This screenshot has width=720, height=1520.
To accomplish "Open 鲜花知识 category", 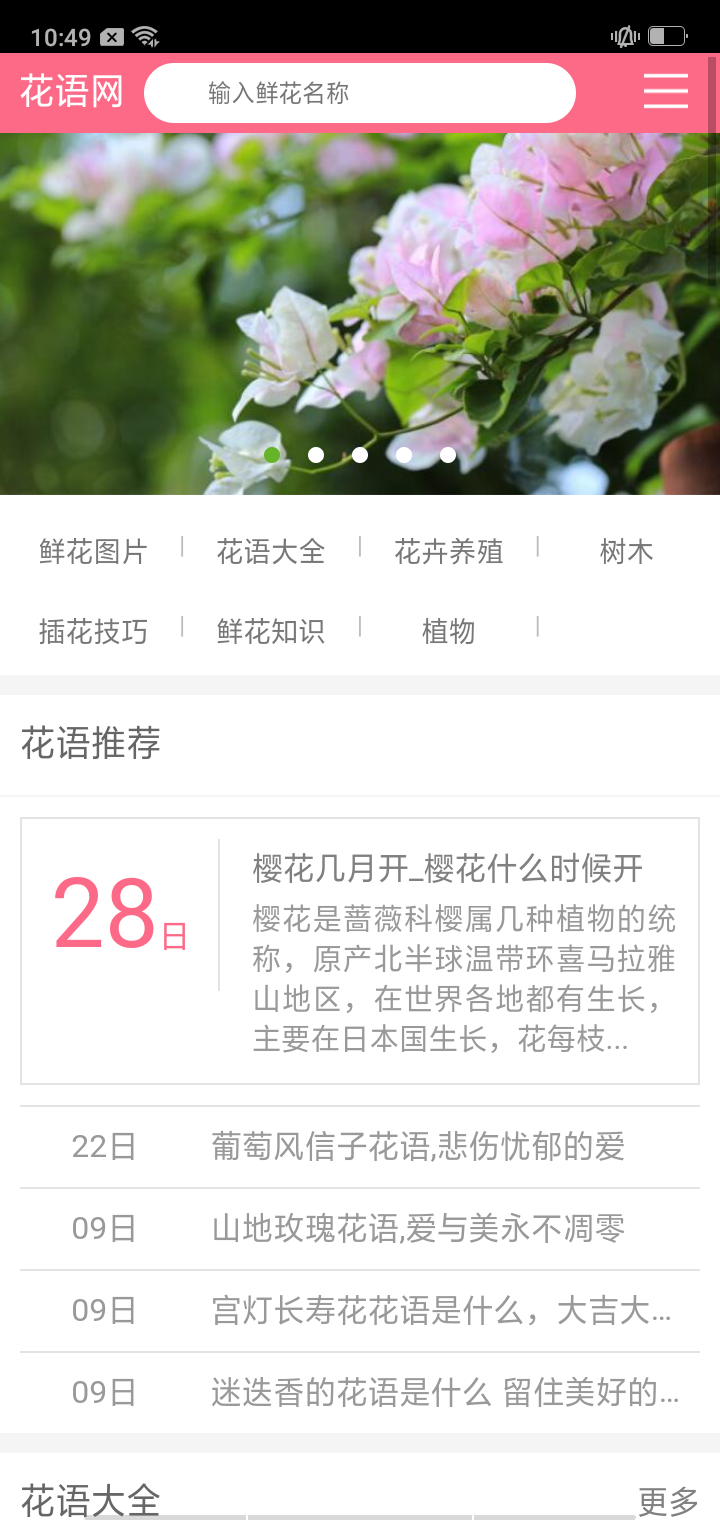I will pyautogui.click(x=271, y=631).
